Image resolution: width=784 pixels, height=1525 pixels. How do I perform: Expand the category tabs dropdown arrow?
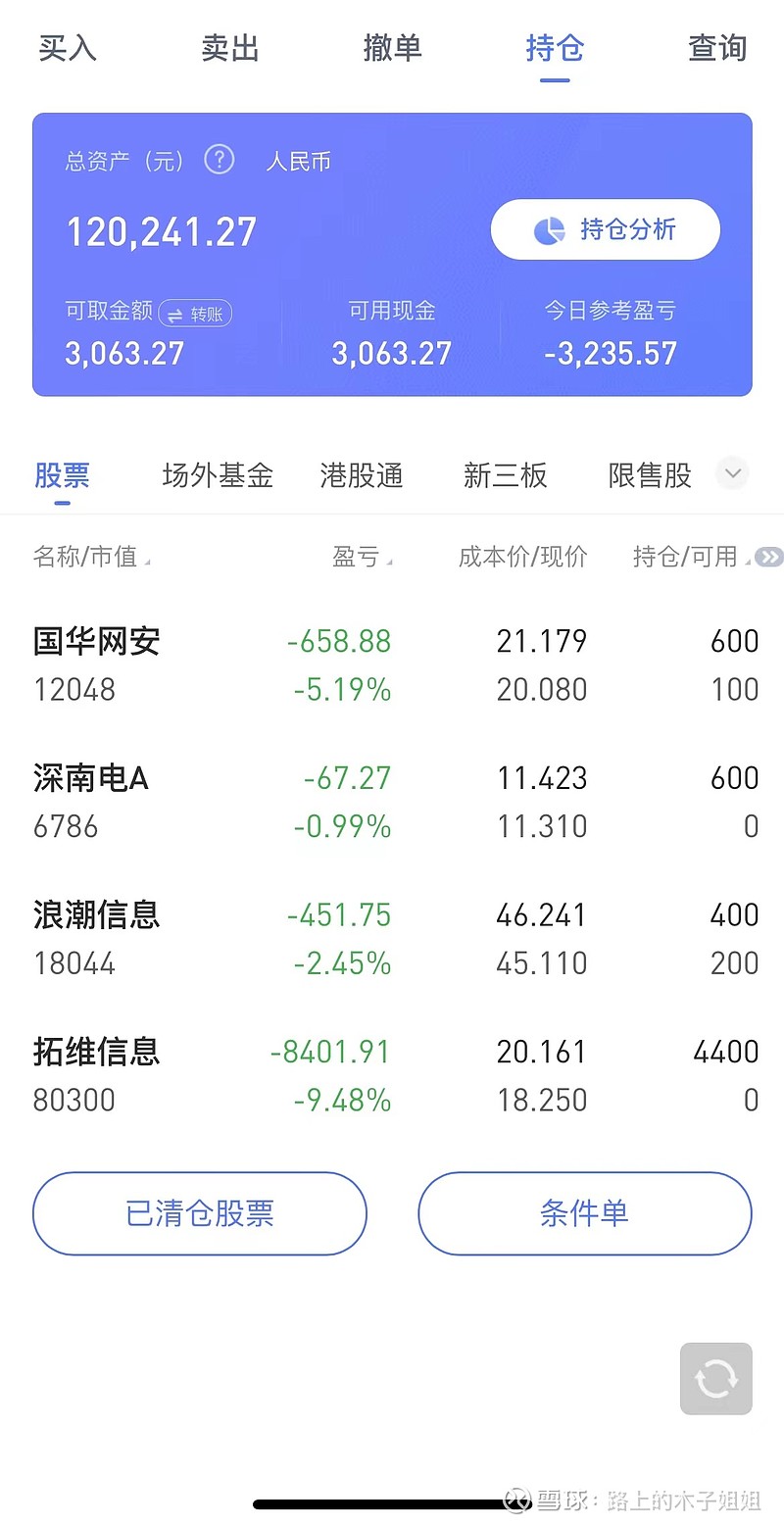tap(733, 474)
